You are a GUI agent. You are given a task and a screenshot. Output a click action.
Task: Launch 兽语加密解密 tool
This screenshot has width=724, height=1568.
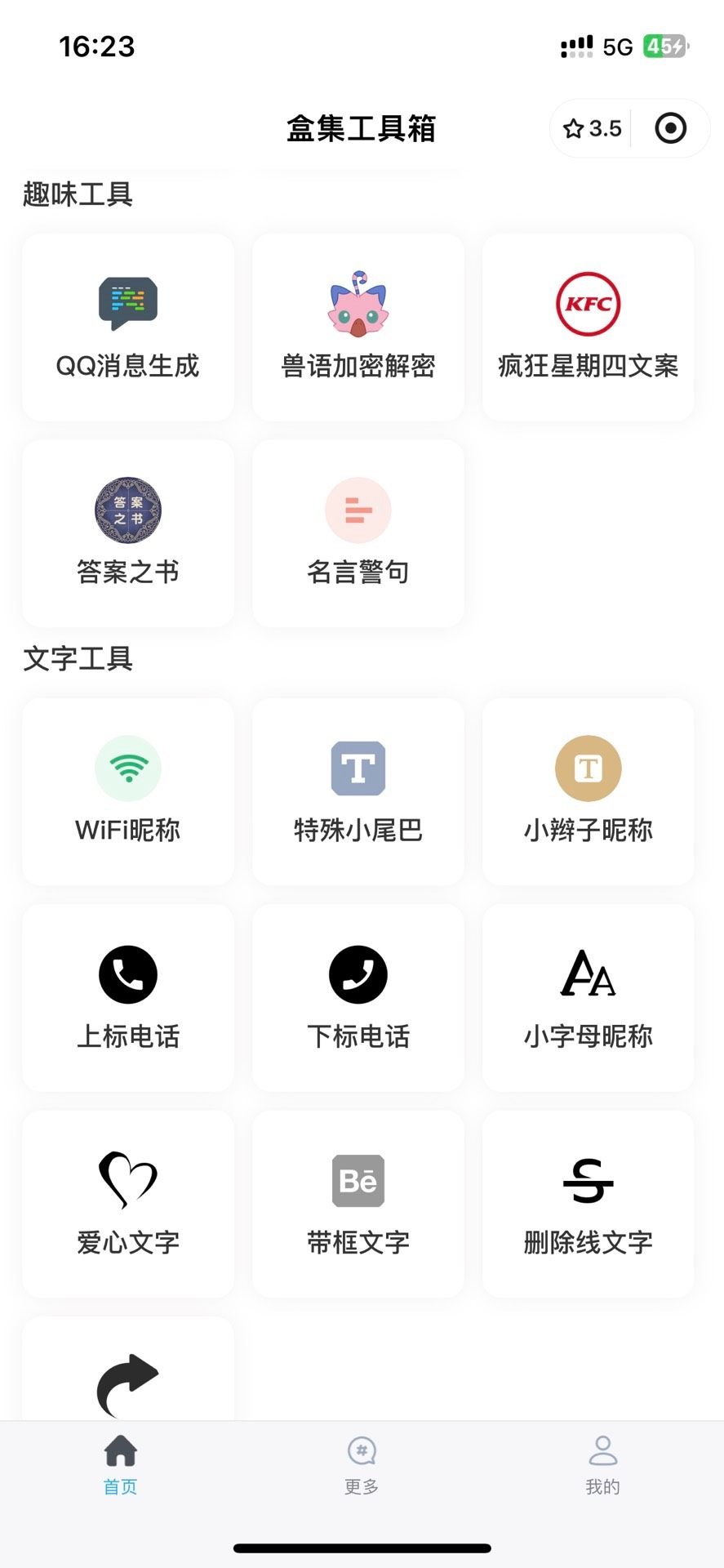tap(358, 327)
